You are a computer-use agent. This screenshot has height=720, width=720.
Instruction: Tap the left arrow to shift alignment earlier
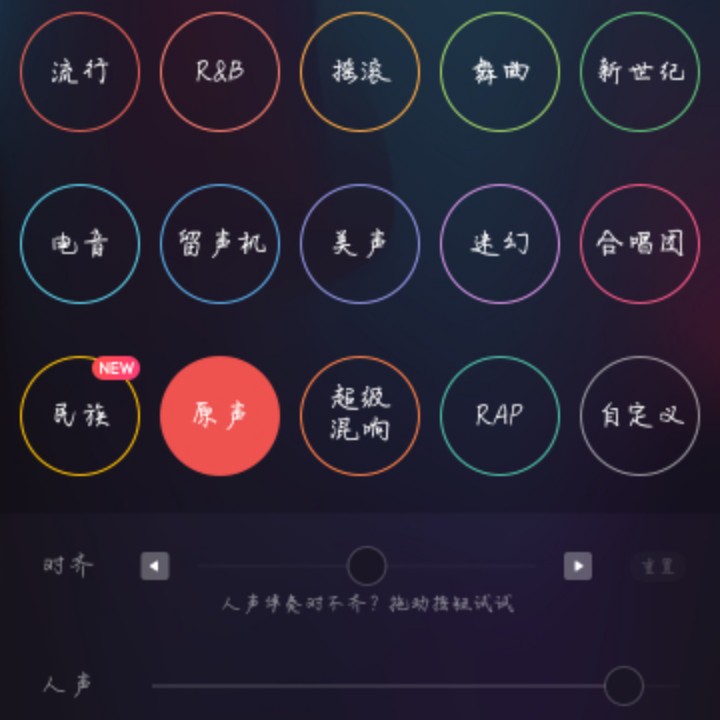coord(155,566)
